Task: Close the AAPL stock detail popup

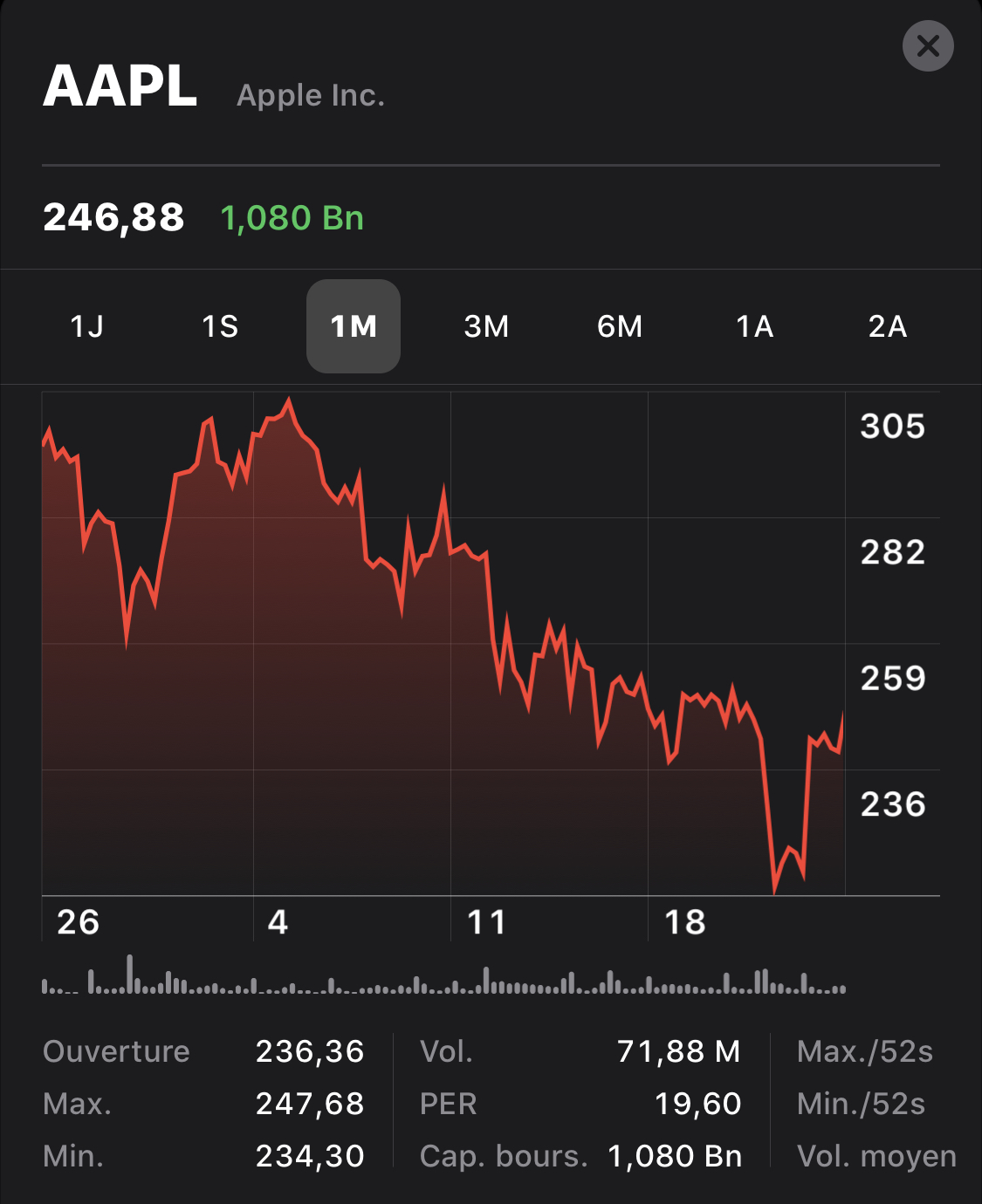Action: point(928,45)
